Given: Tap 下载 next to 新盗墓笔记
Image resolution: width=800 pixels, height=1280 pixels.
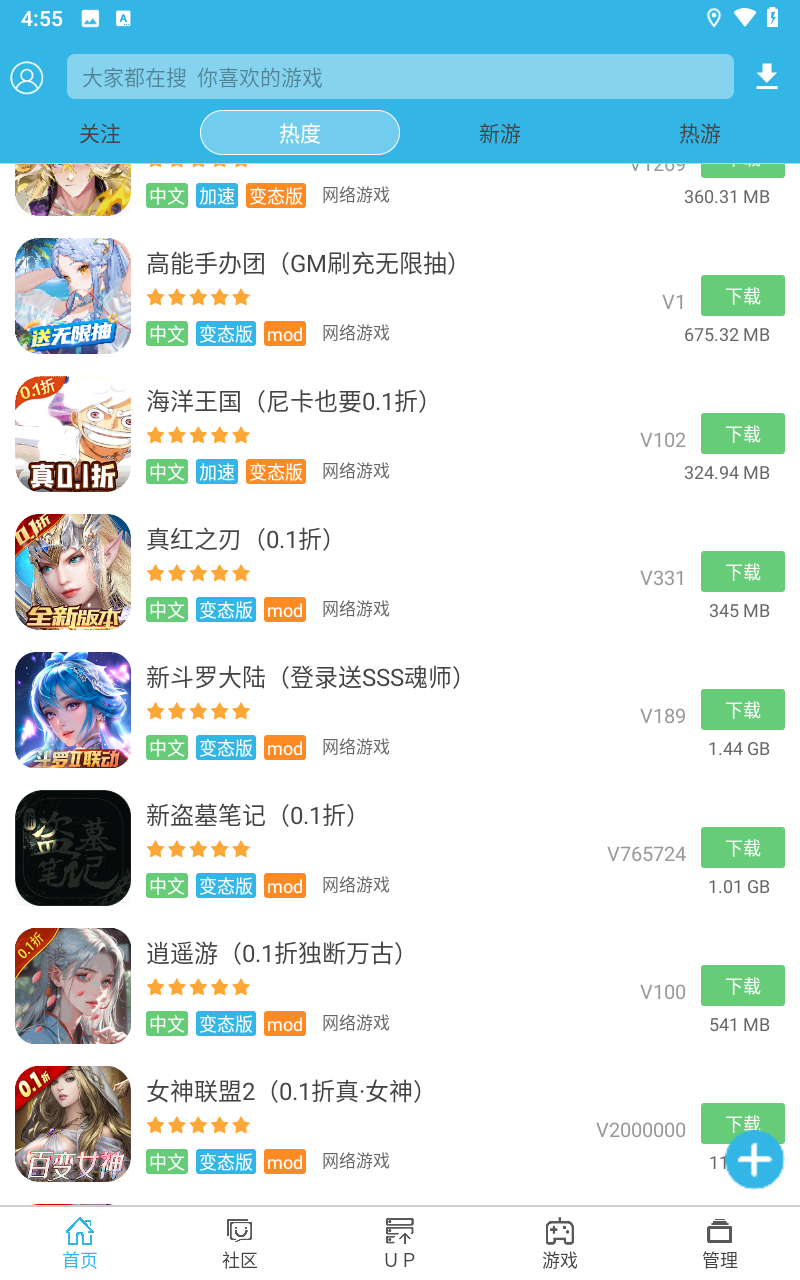Looking at the screenshot, I should point(743,848).
